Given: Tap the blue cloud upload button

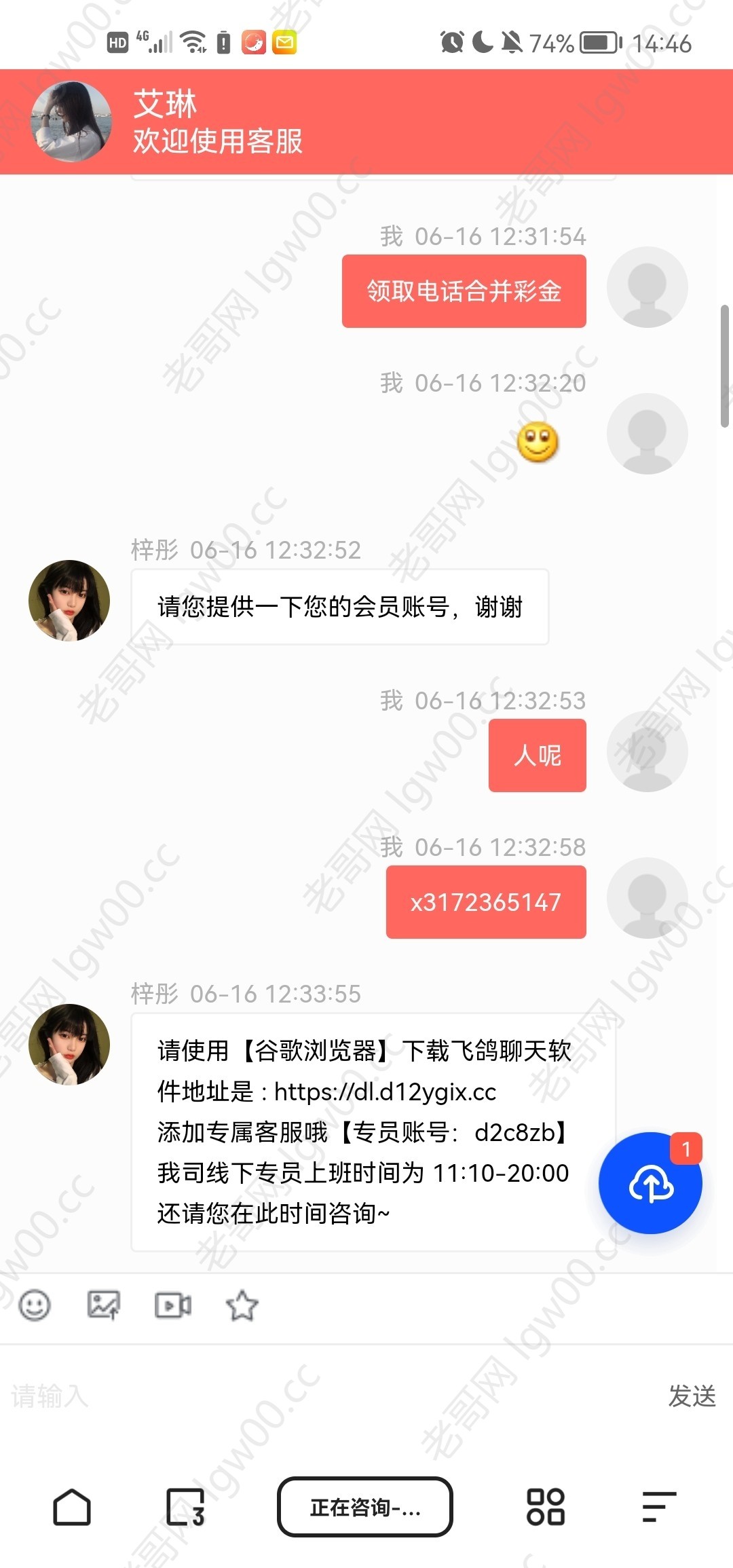Looking at the screenshot, I should point(650,1184).
